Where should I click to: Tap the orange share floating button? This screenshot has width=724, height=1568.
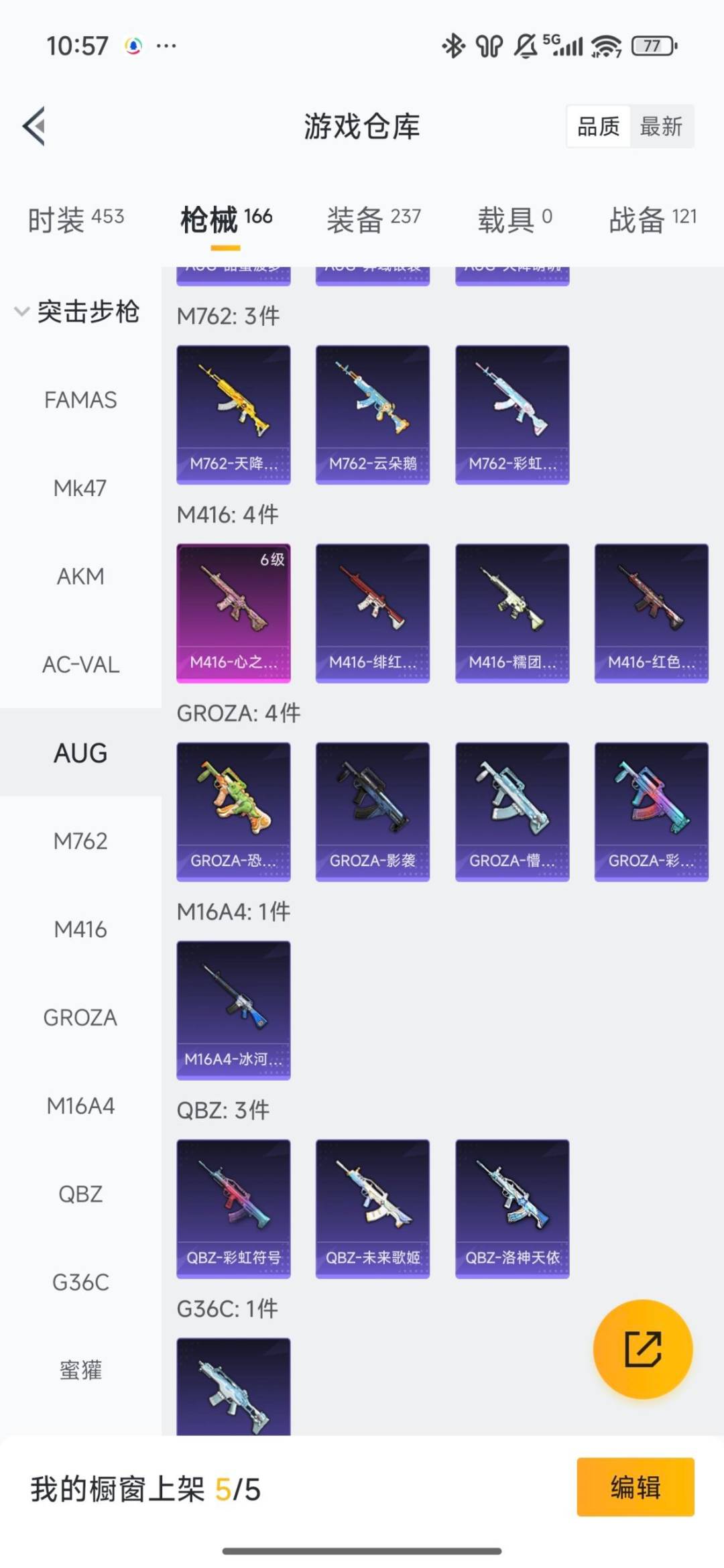(643, 1349)
